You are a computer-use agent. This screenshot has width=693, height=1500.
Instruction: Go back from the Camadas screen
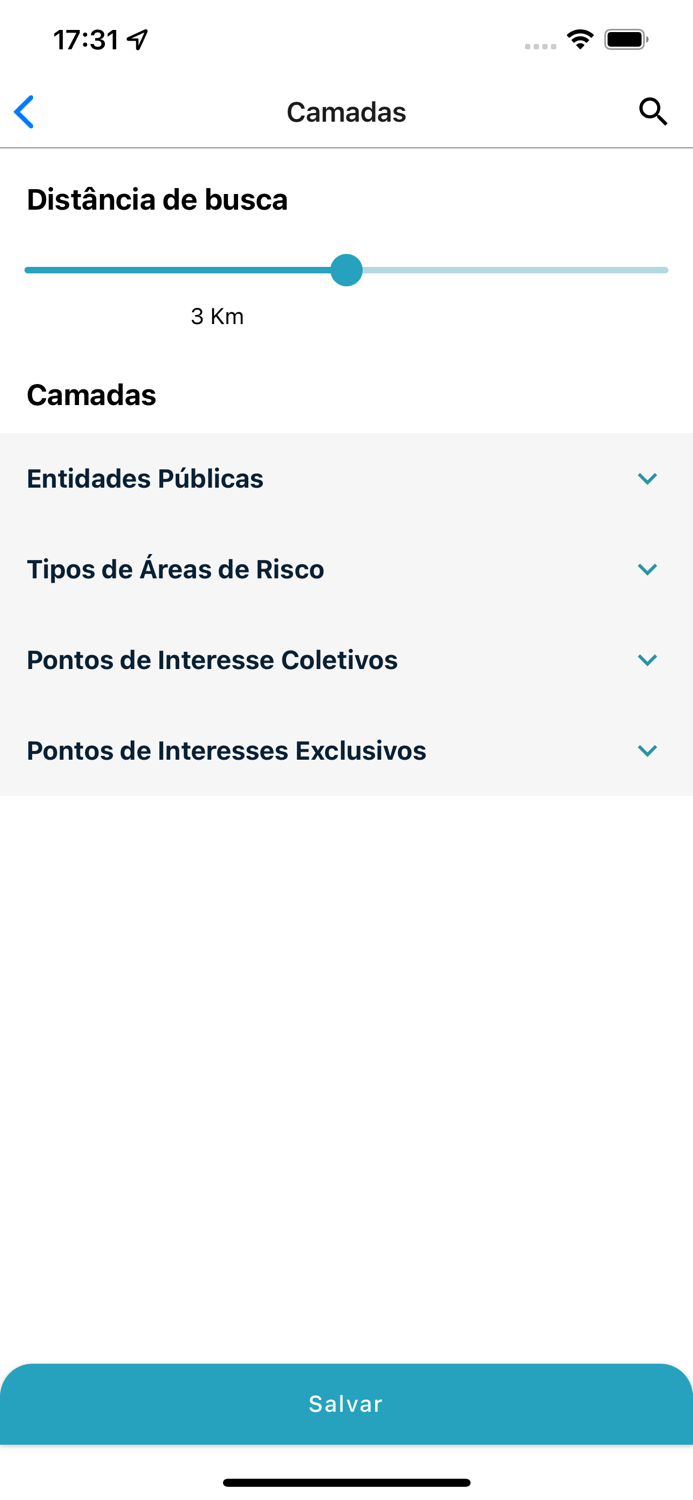(x=25, y=112)
